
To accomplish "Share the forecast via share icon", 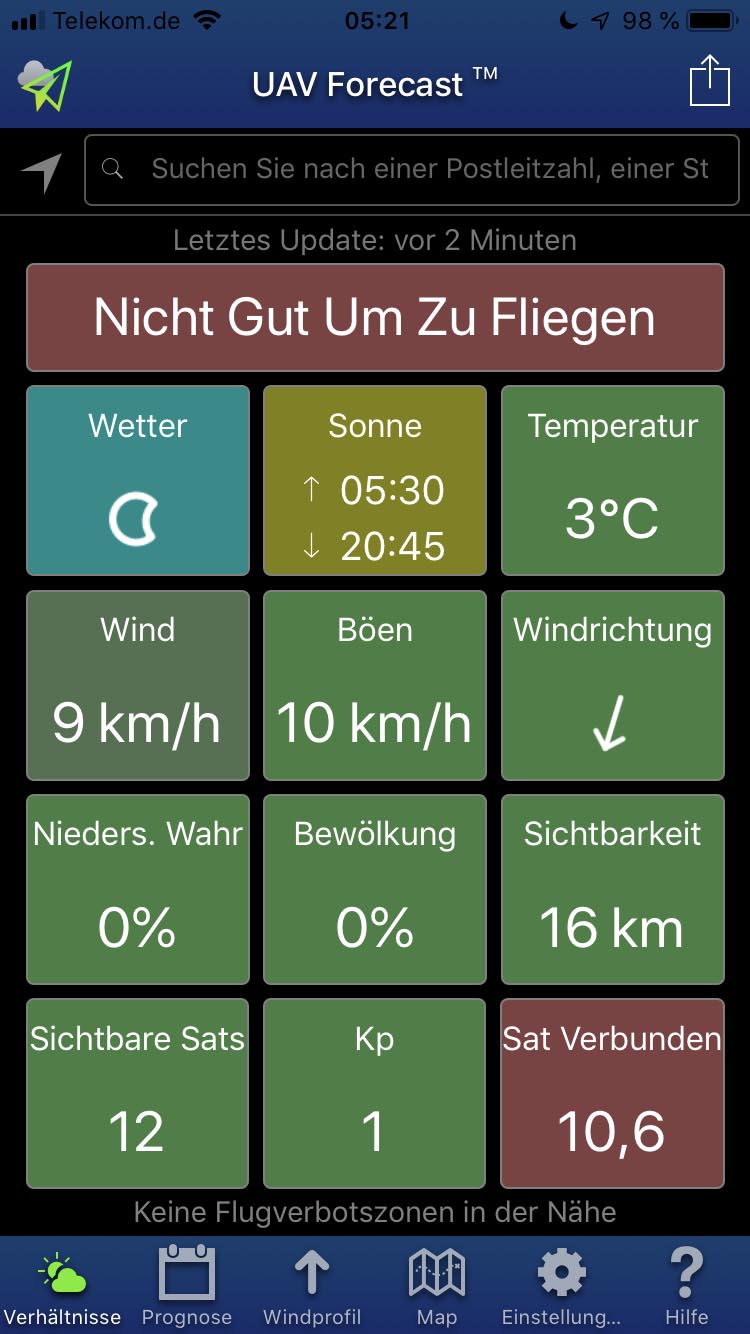I will coord(709,80).
